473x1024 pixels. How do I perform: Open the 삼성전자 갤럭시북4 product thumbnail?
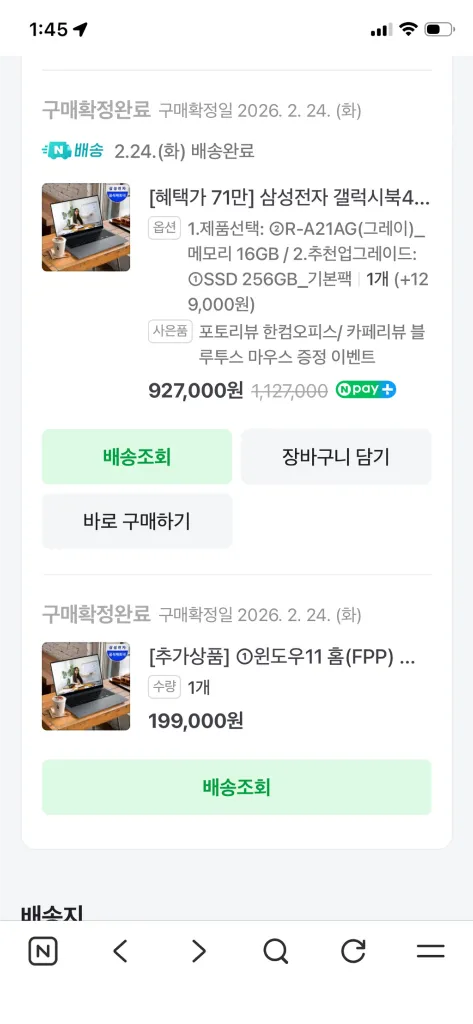click(x=86, y=227)
